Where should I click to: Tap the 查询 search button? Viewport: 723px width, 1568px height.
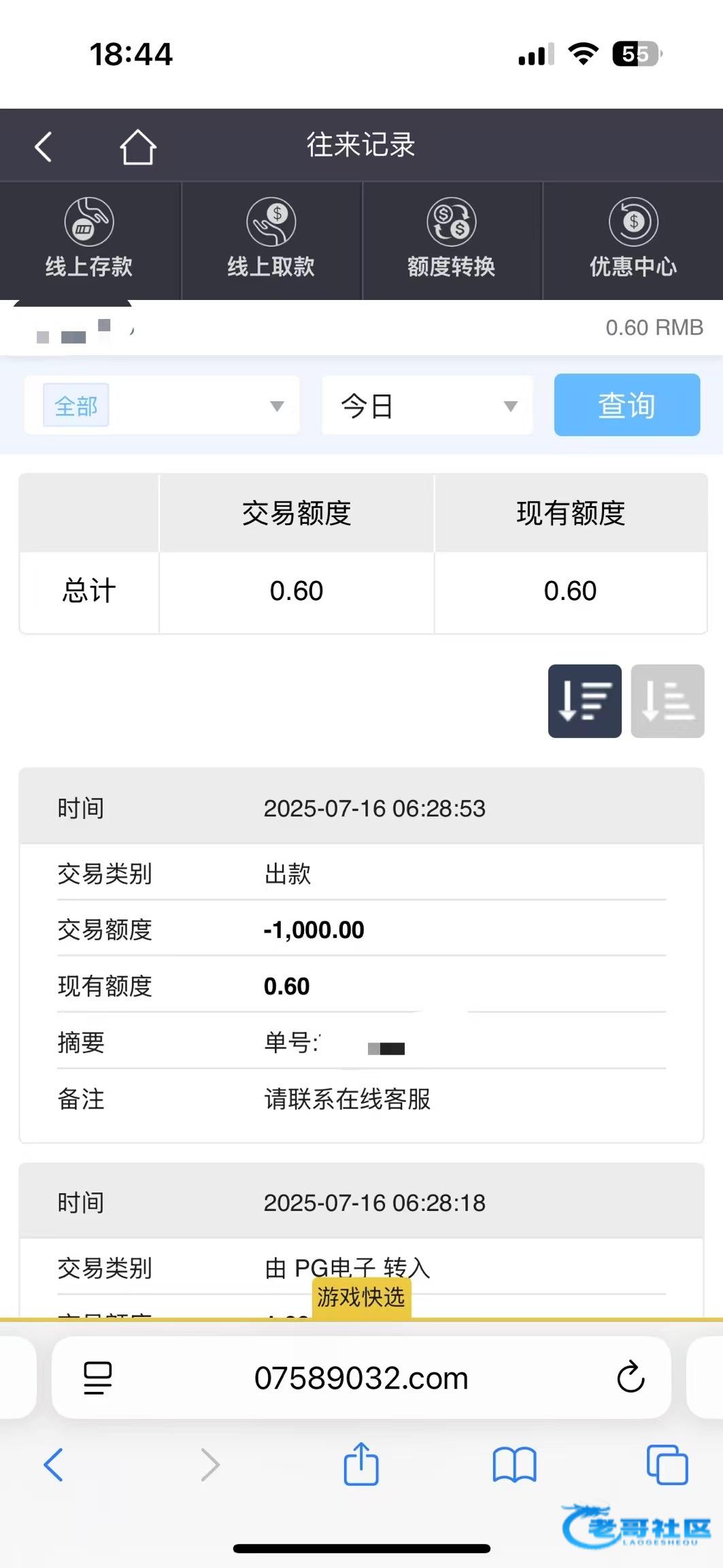coord(626,405)
